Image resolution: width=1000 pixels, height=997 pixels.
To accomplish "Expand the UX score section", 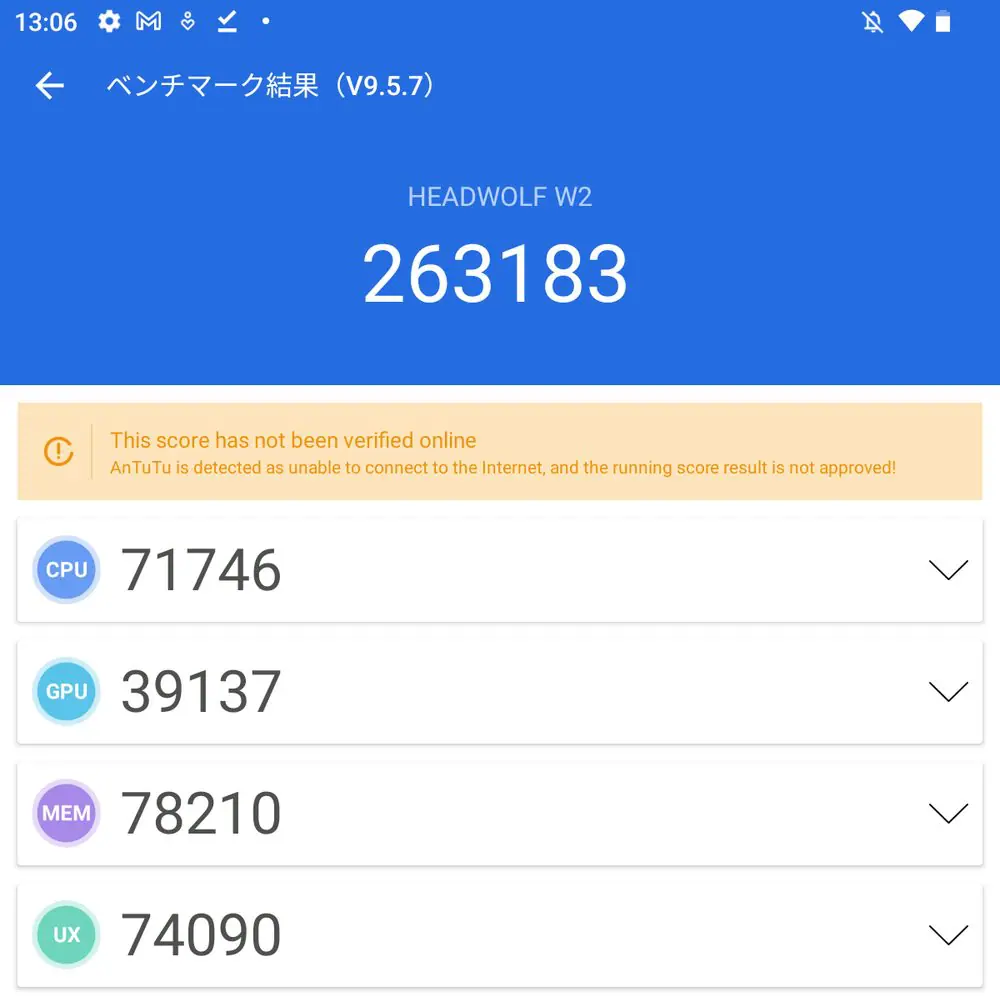I will click(947, 935).
